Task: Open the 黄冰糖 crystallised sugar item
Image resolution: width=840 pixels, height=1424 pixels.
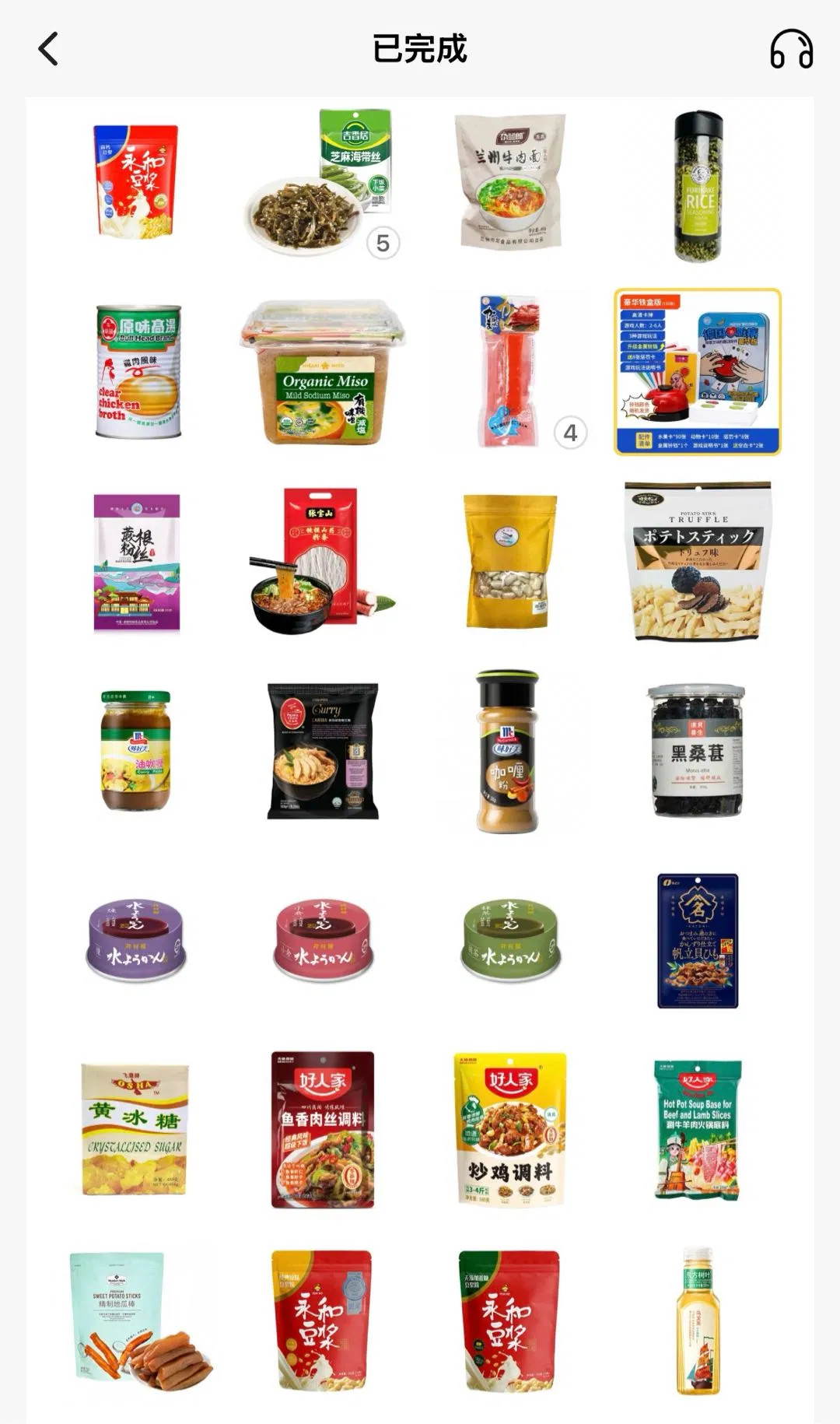Action: point(135,1129)
